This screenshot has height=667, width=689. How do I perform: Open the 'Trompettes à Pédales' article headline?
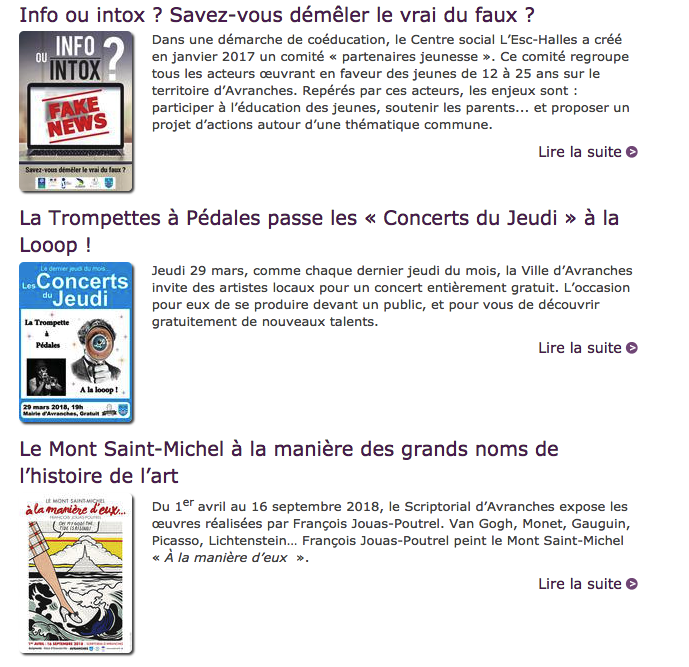(319, 218)
